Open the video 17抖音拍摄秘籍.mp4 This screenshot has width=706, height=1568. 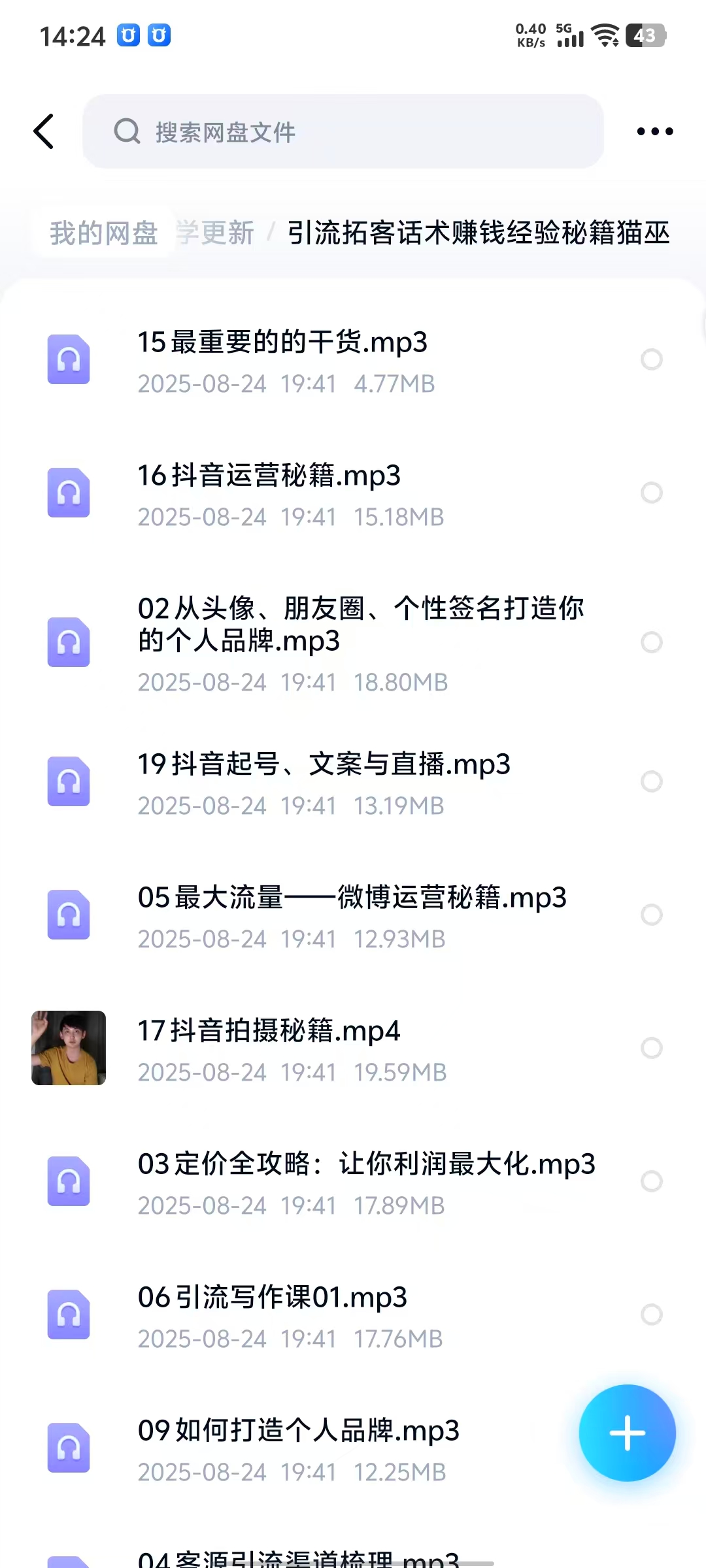coord(268,1031)
